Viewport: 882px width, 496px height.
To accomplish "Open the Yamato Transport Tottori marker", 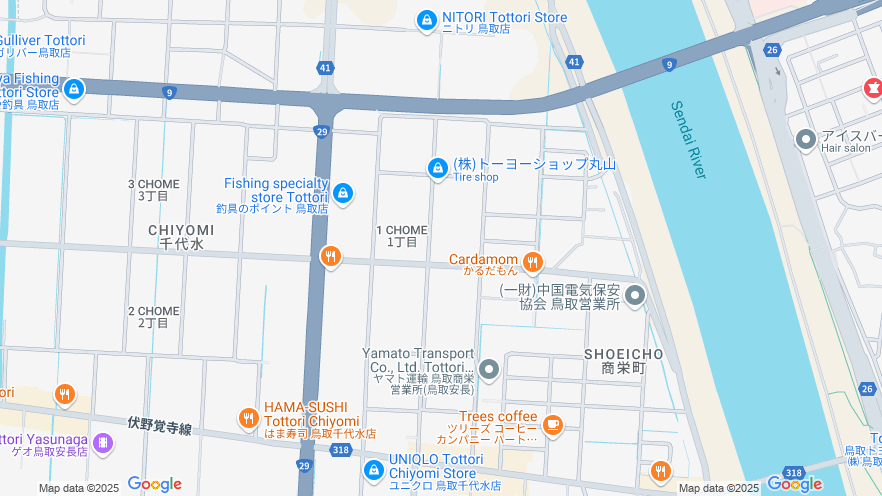I will point(489,370).
